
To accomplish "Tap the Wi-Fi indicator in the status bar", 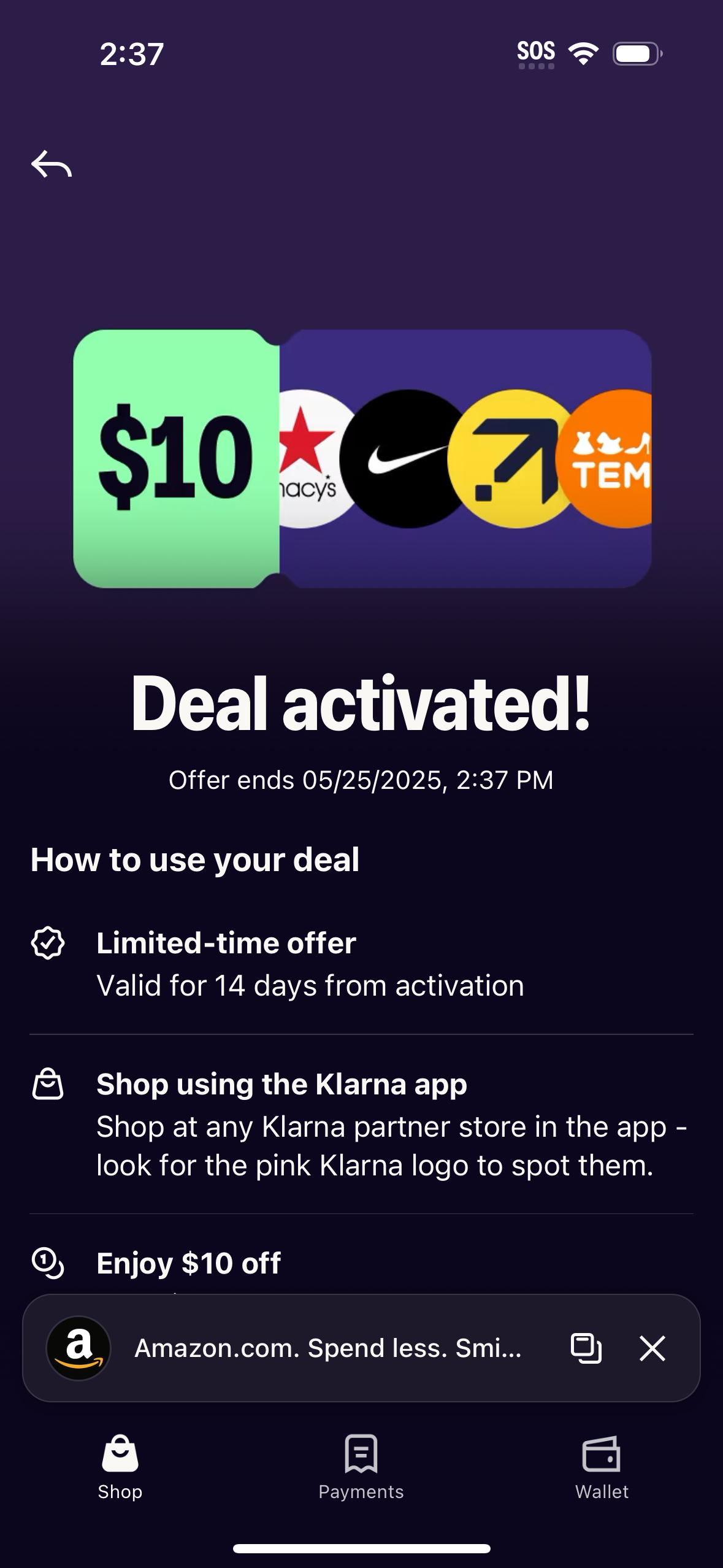I will click(583, 53).
